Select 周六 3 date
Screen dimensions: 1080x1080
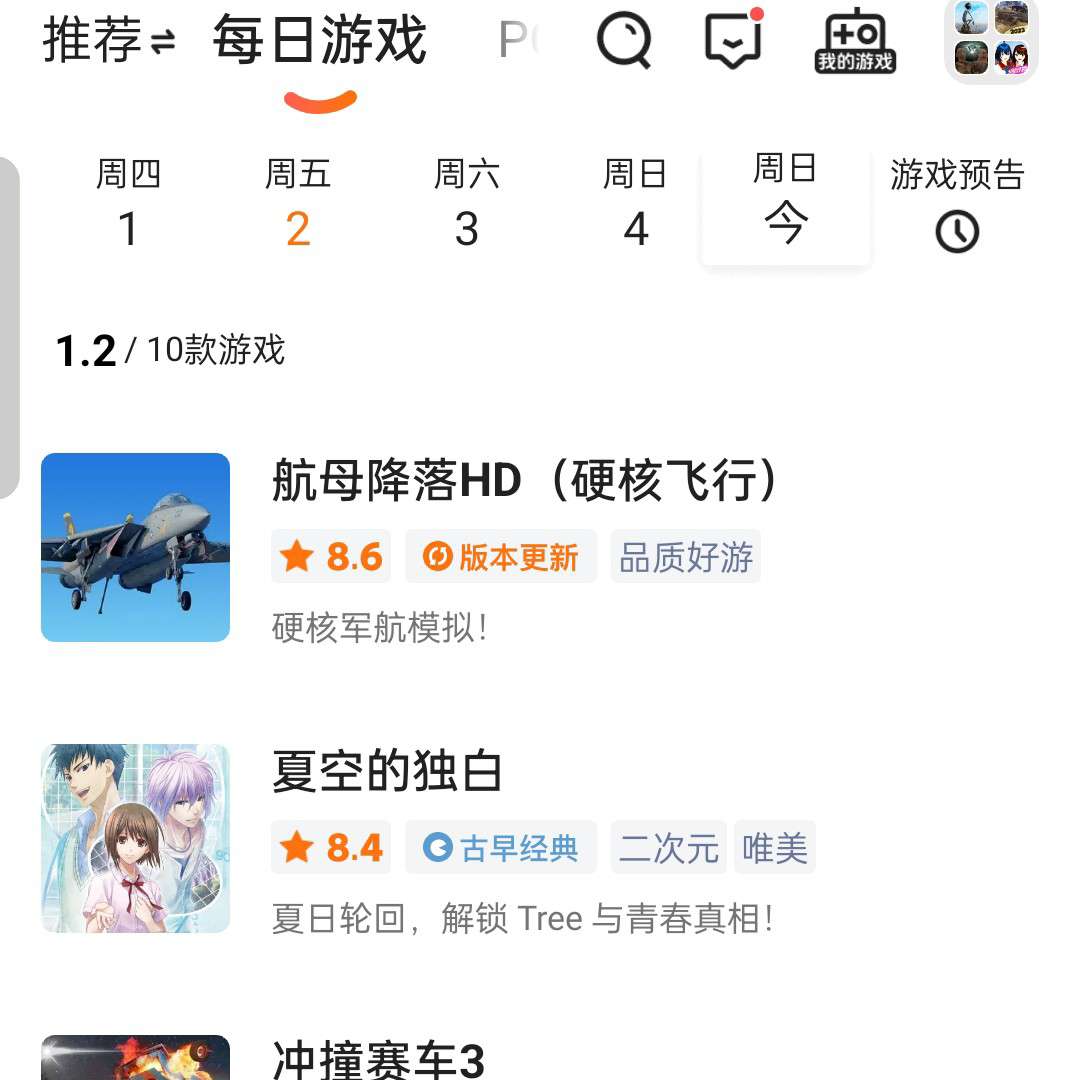tap(466, 203)
